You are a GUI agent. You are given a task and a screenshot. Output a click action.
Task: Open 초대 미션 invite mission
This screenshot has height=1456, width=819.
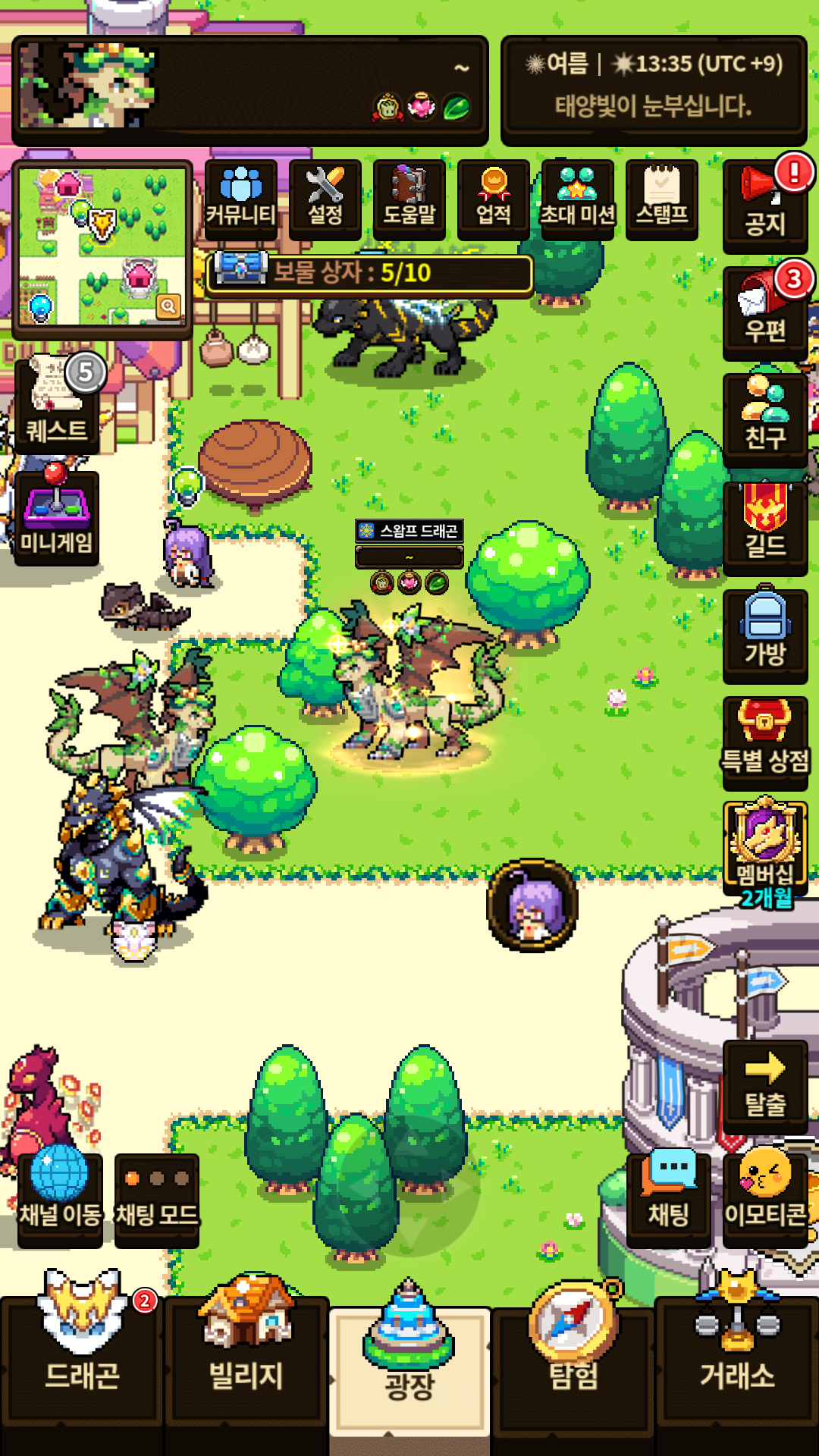click(x=577, y=199)
